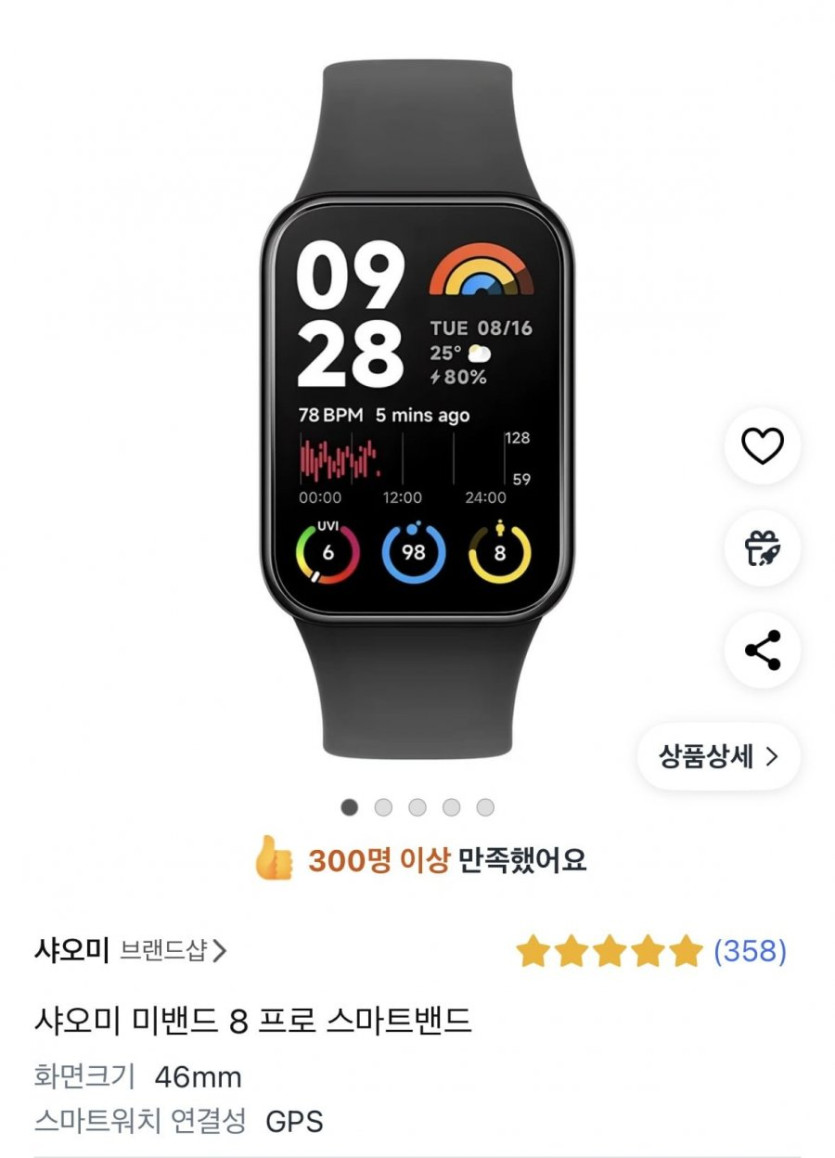This screenshot has width=835, height=1158.
Task: Open 상품상세 product details
Action: pyautogui.click(x=718, y=756)
